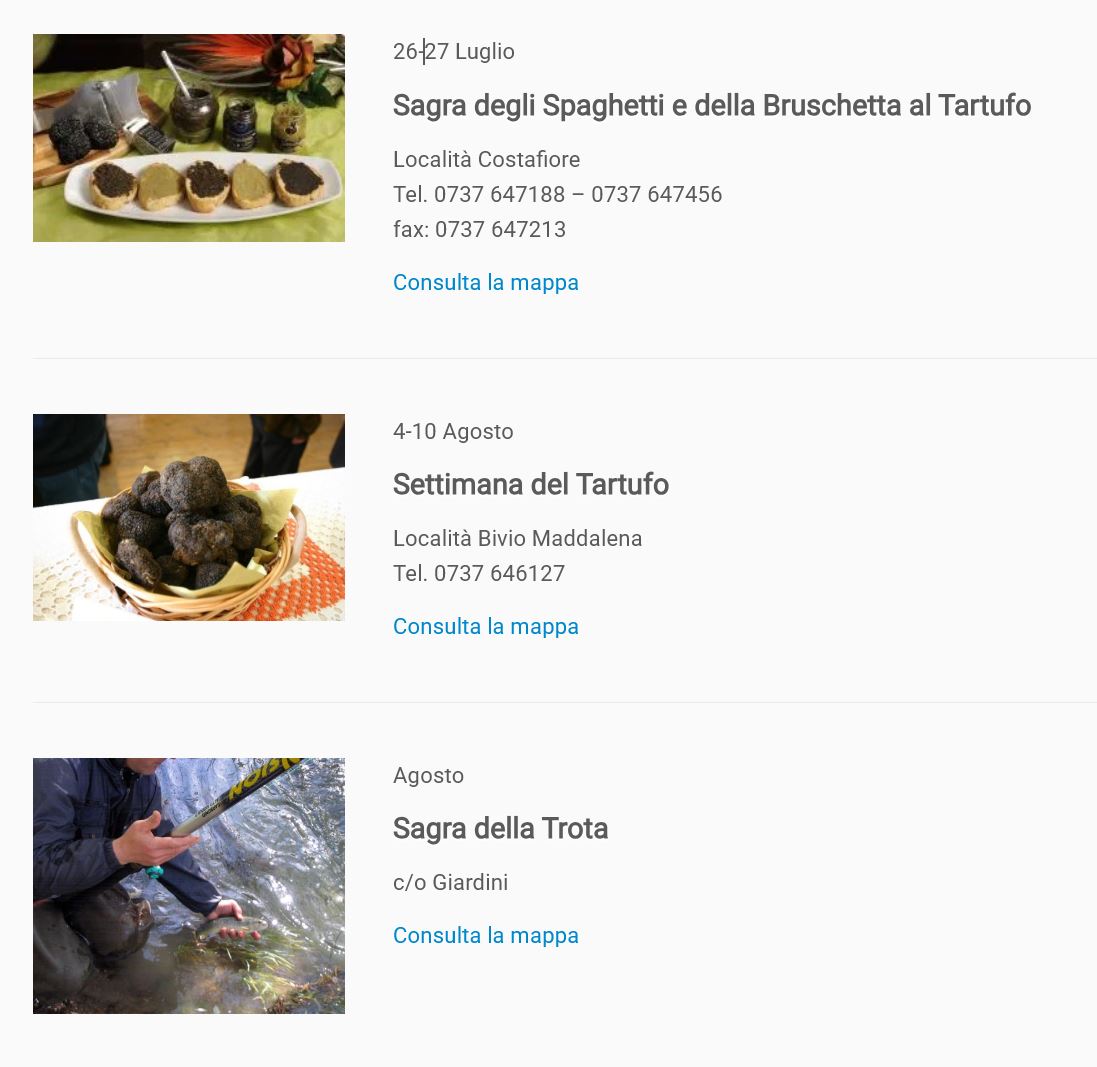Viewport: 1097px width, 1067px height.
Task: Open the truffle basket photo
Action: [x=189, y=517]
